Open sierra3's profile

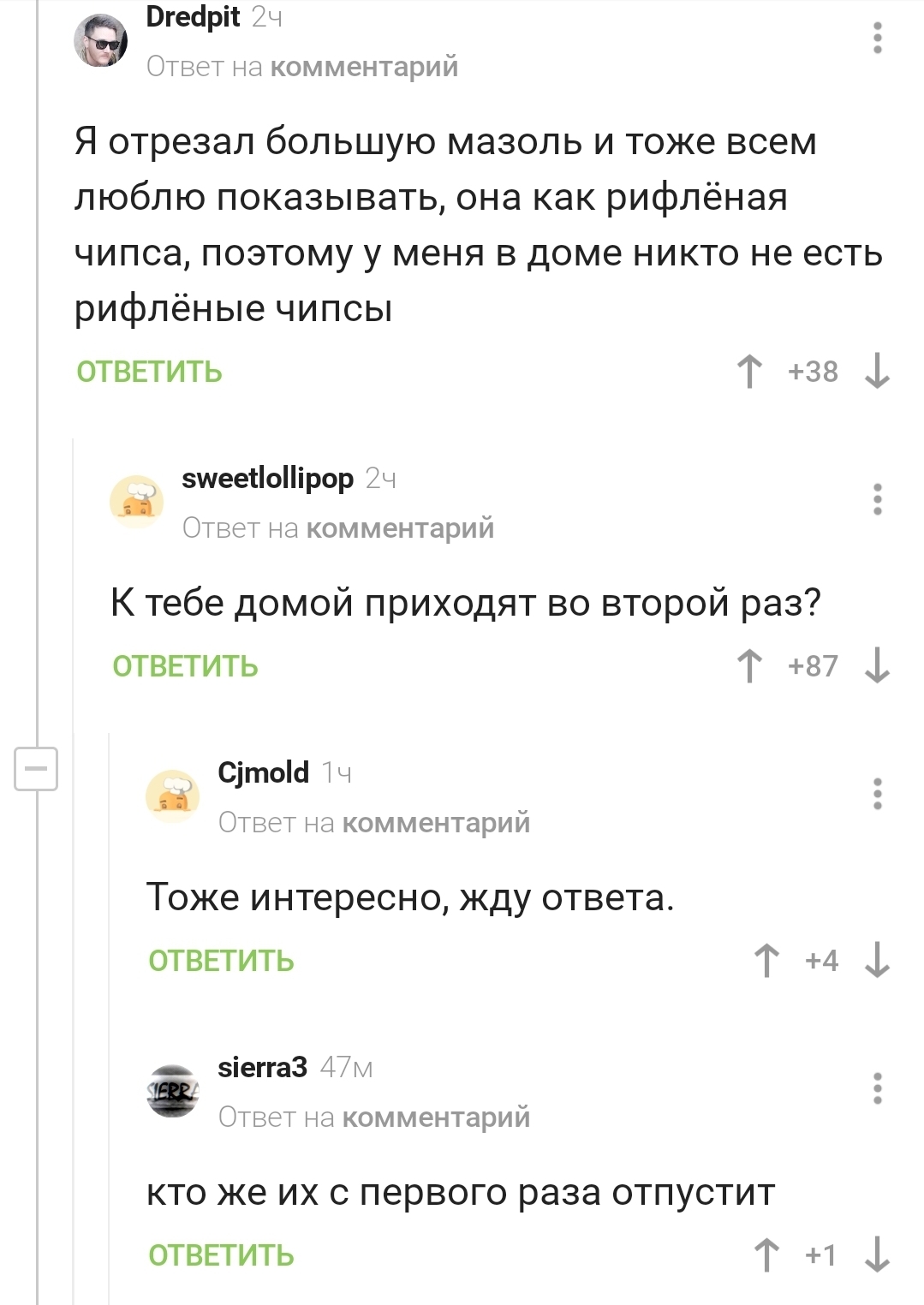coord(262,1067)
